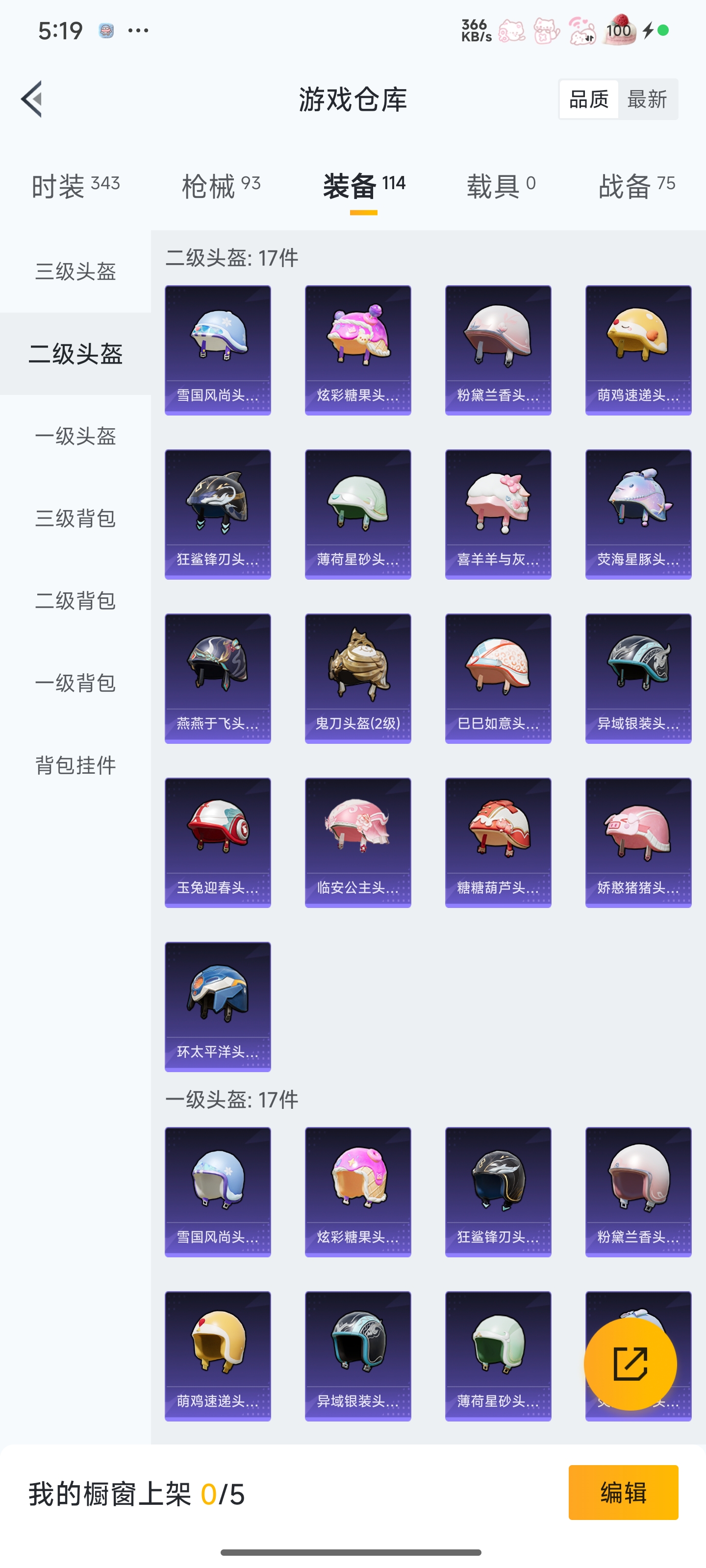Jump to the 一级背包 category

76,683
